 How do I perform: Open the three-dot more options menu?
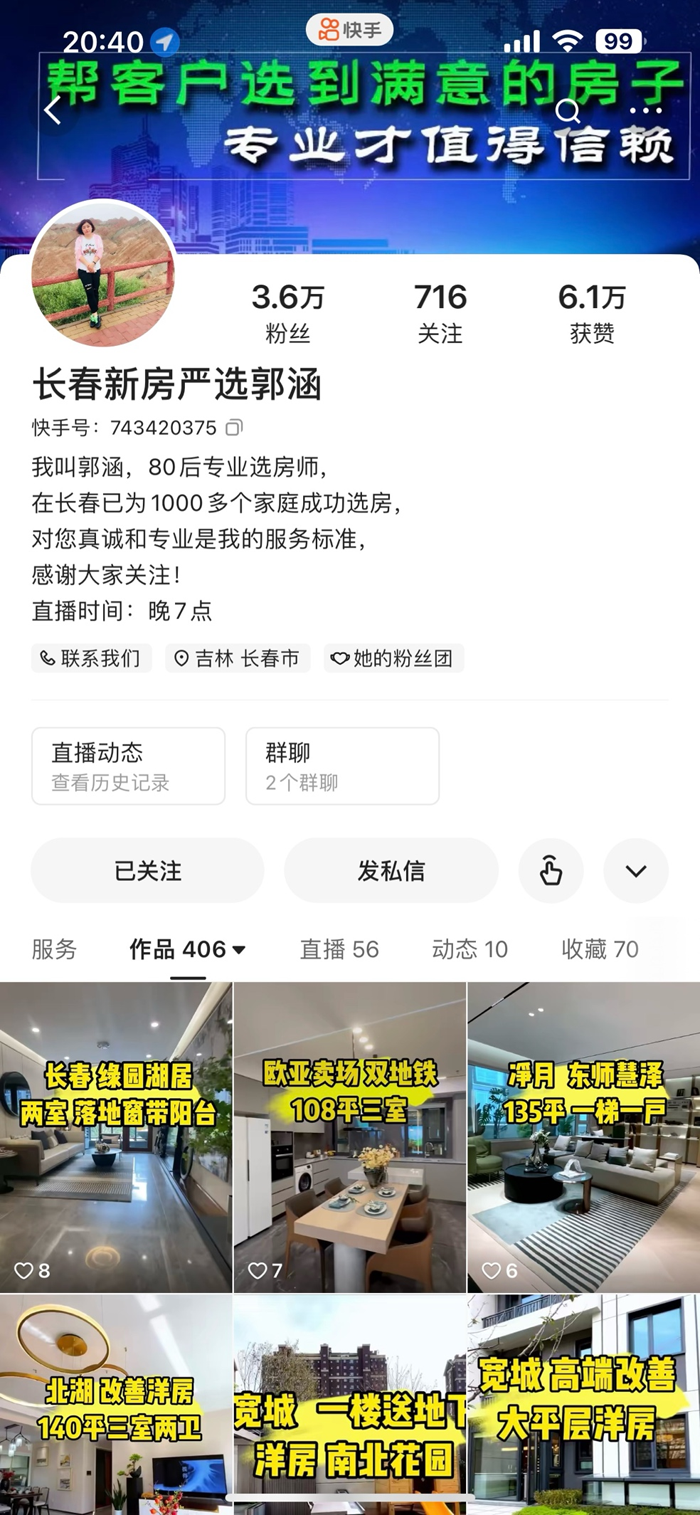[645, 111]
